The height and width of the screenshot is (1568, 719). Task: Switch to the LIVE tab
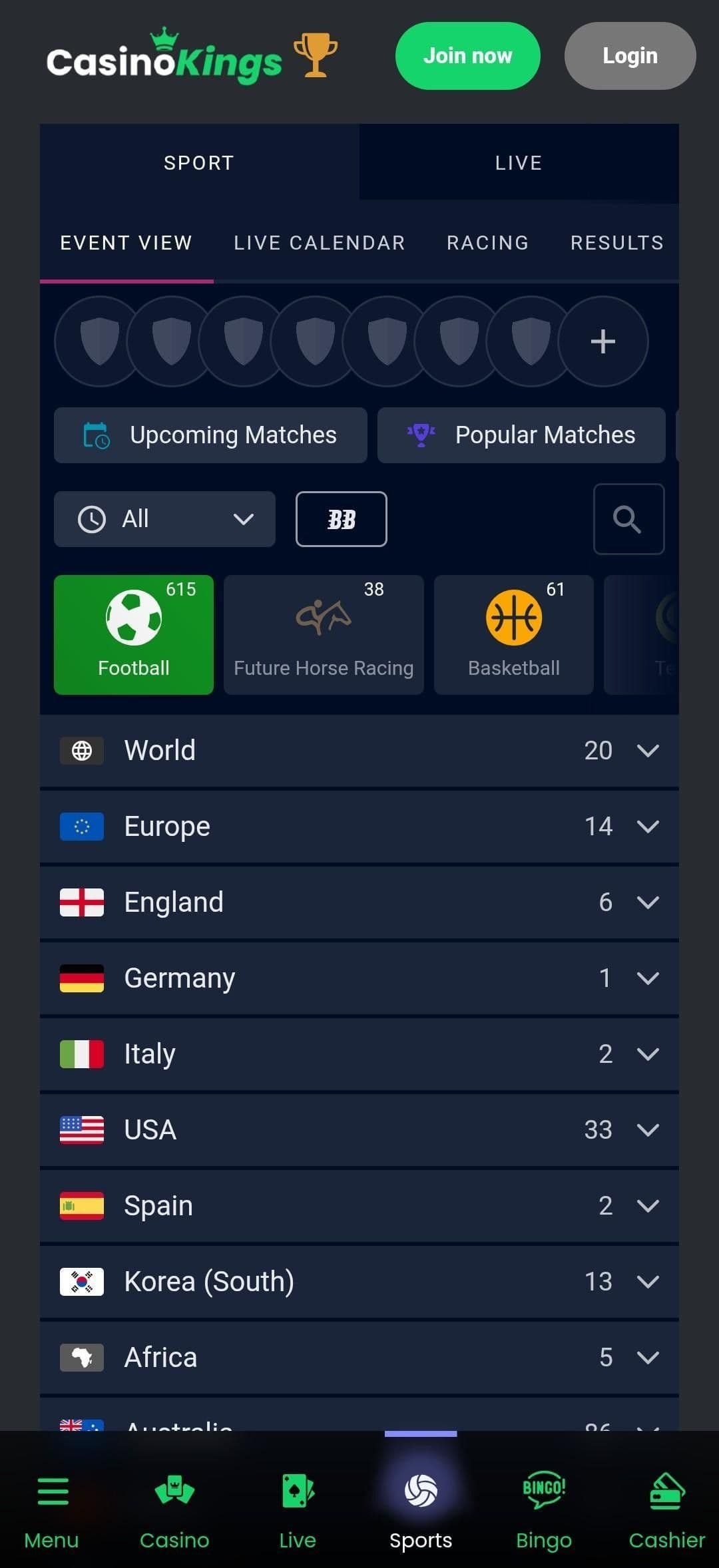518,162
